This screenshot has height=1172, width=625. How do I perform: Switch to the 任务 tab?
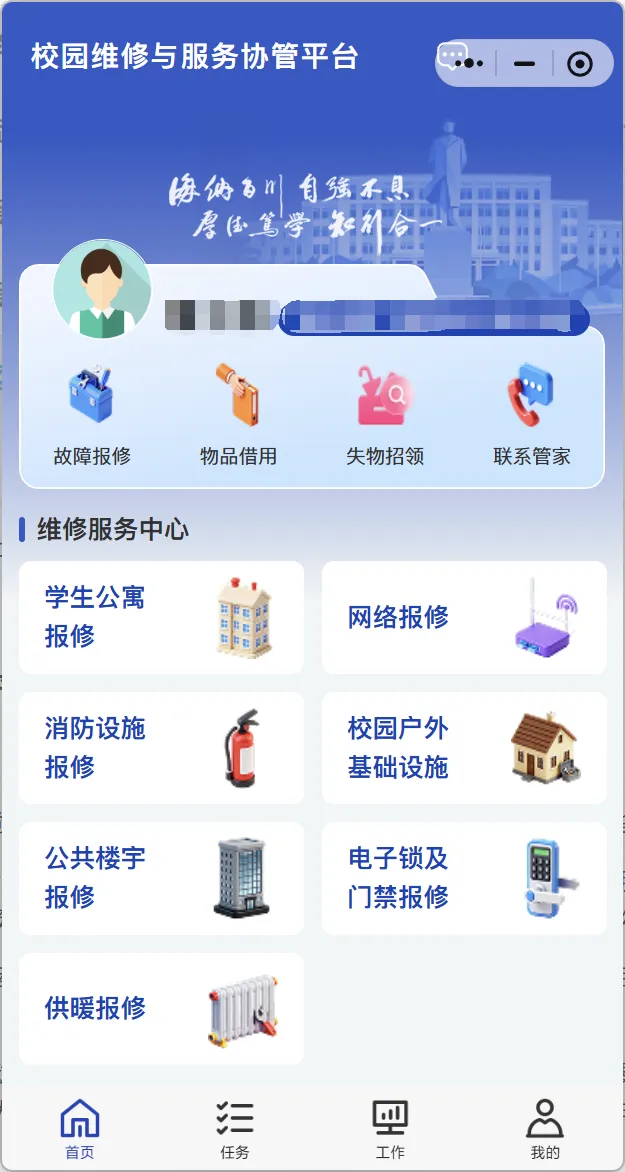235,1129
